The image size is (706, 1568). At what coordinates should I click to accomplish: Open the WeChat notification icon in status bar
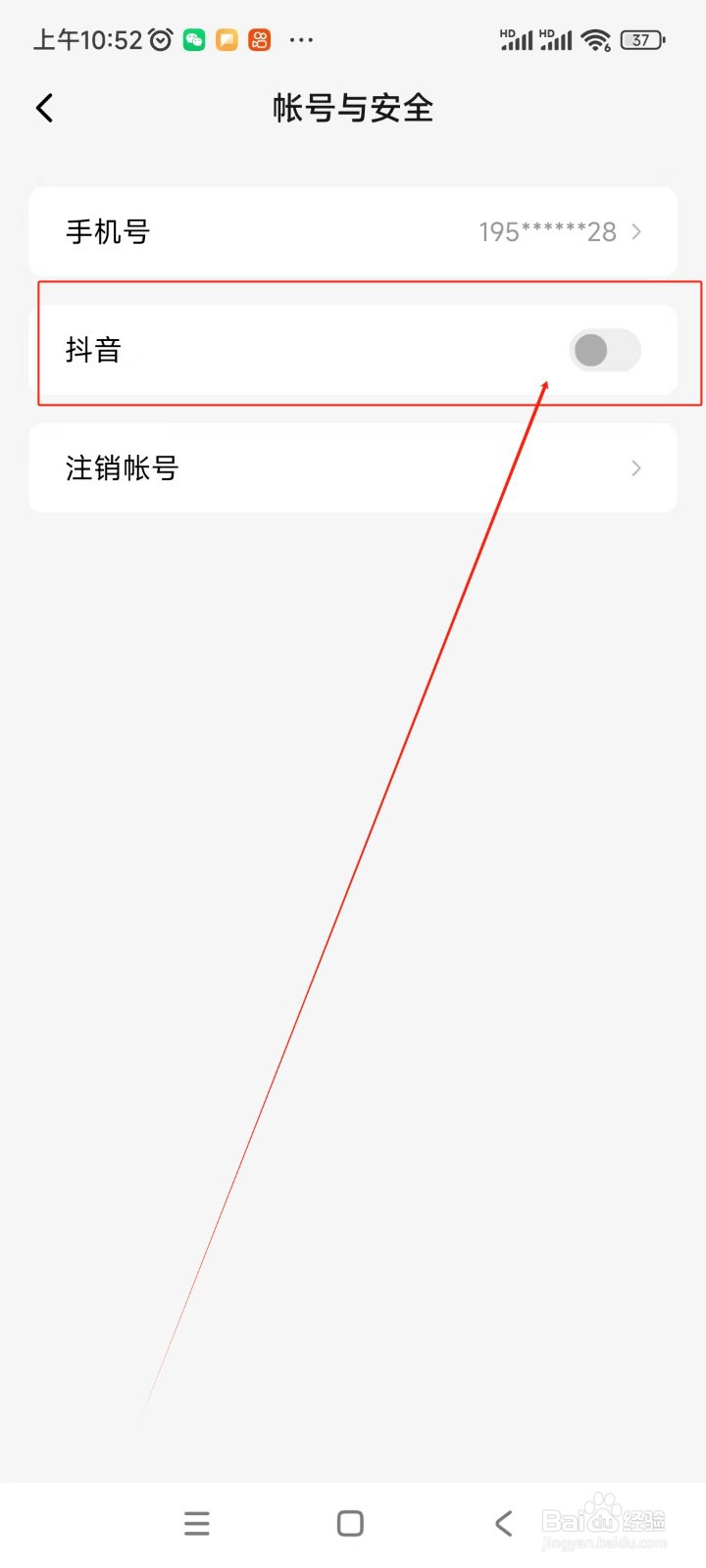194,39
